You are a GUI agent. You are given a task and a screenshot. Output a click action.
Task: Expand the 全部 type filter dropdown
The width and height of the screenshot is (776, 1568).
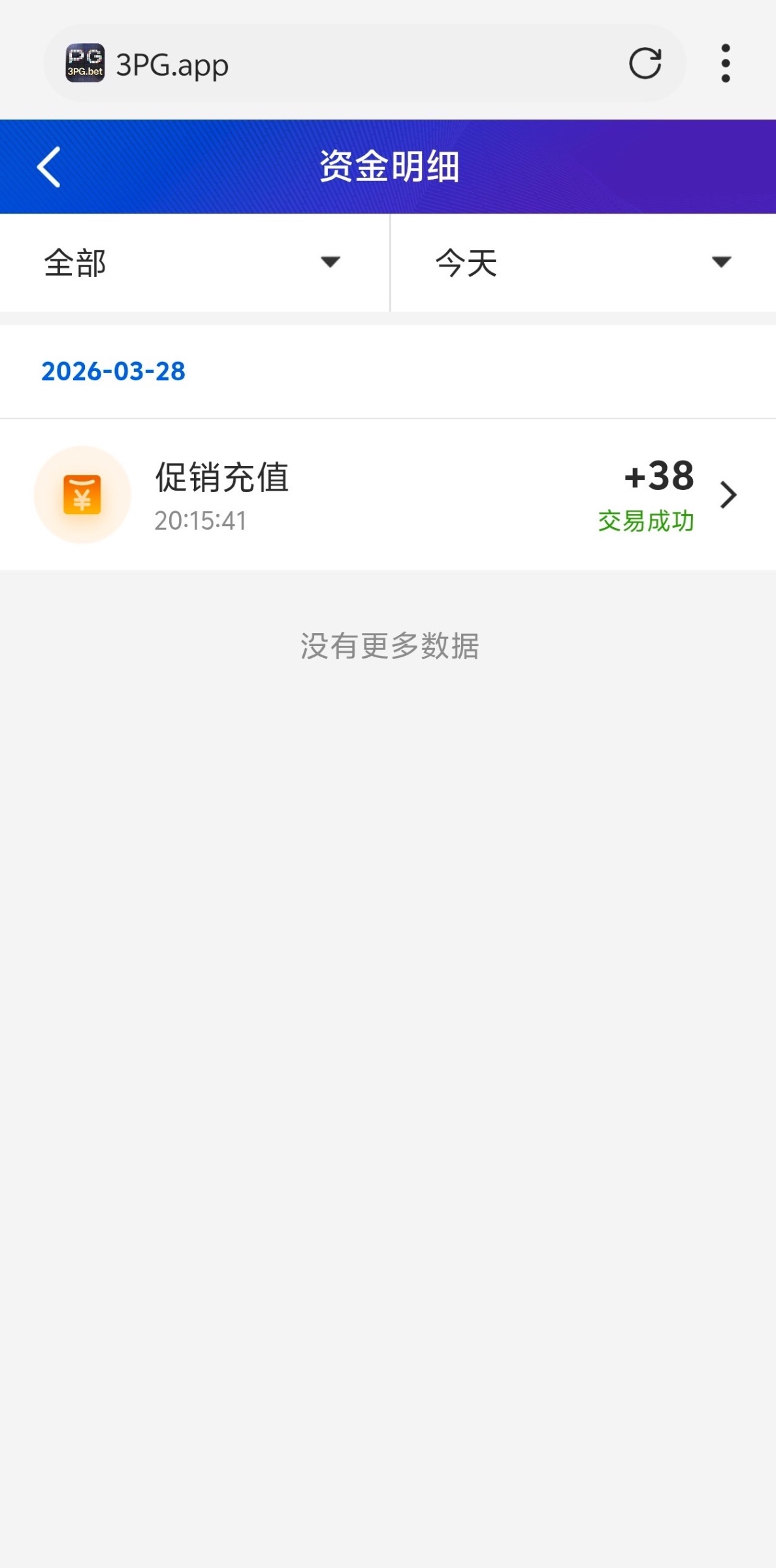(x=194, y=263)
